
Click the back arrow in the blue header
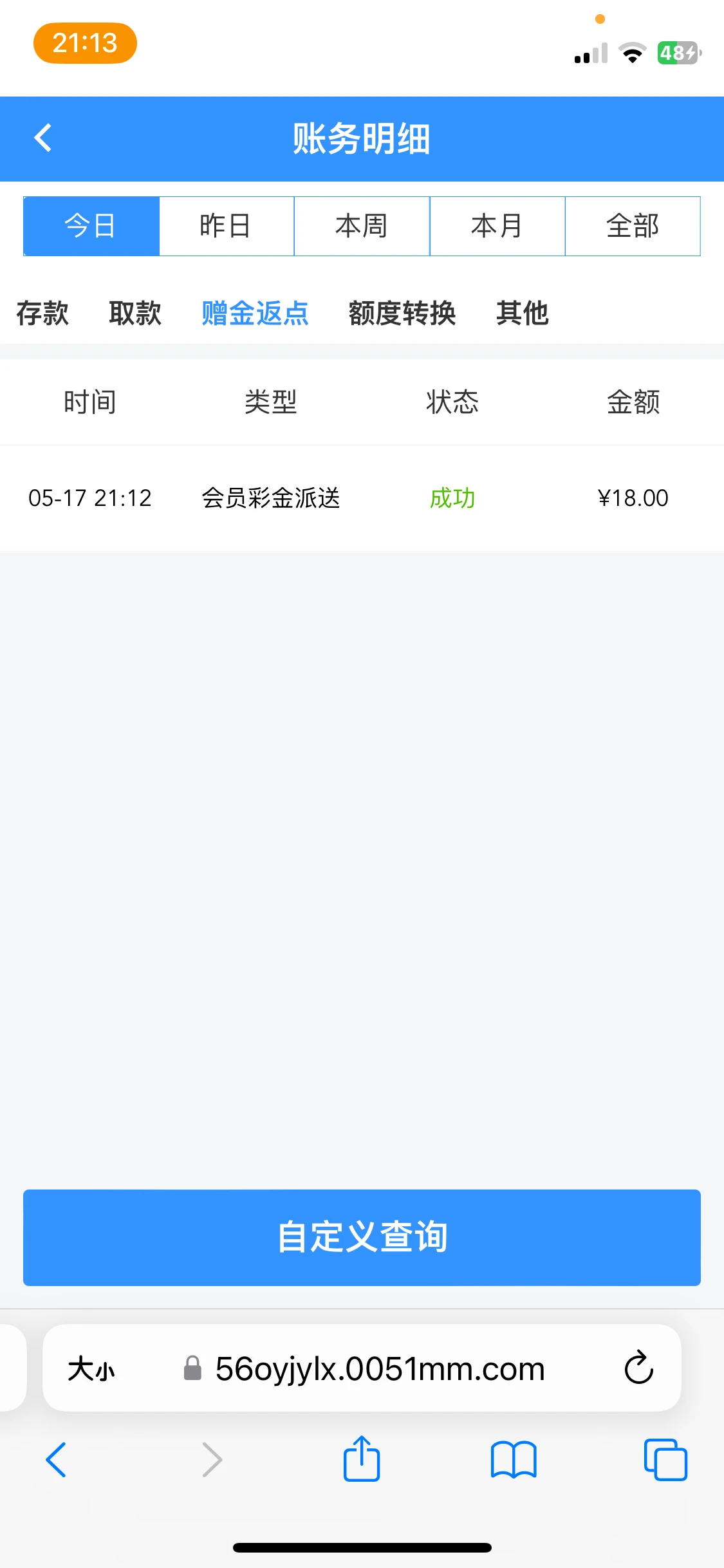click(43, 138)
